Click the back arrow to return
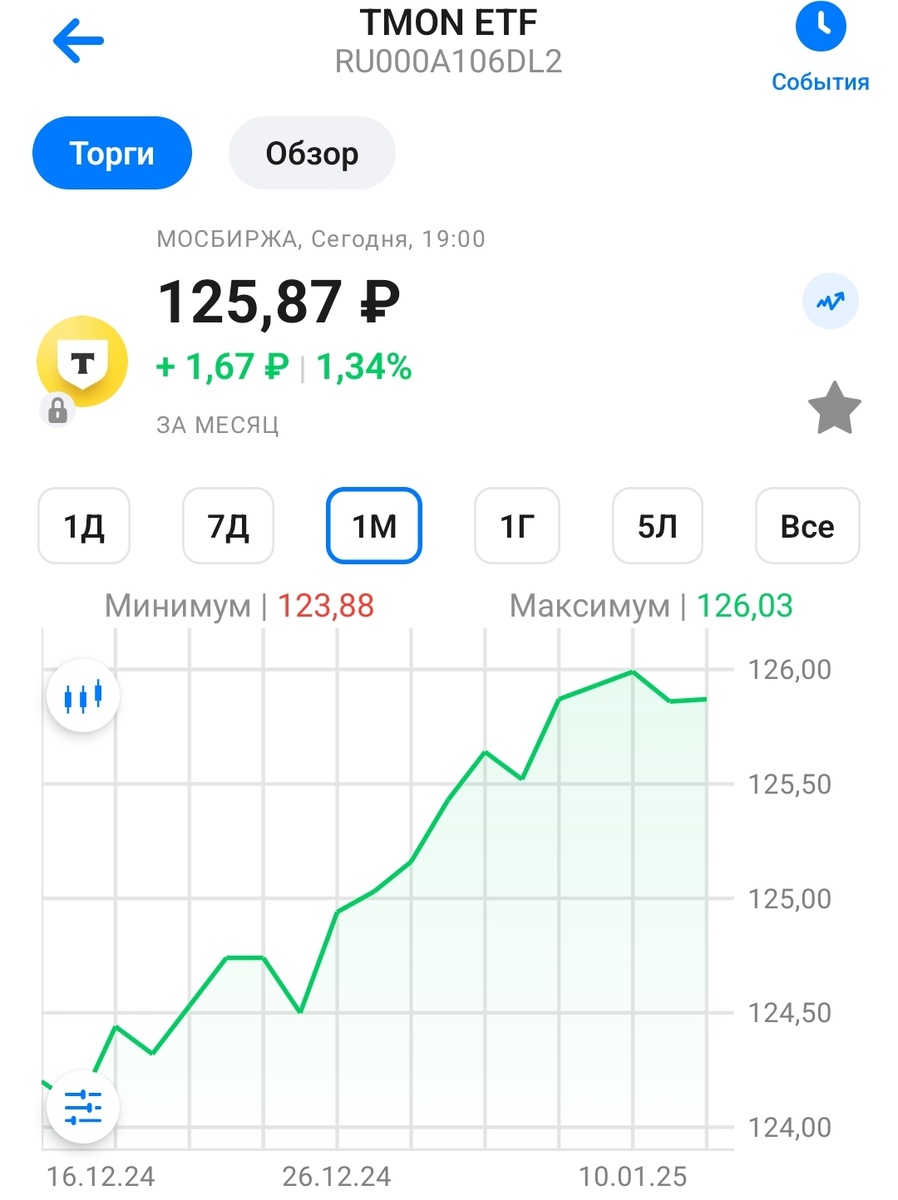The image size is (898, 1200). click(77, 41)
